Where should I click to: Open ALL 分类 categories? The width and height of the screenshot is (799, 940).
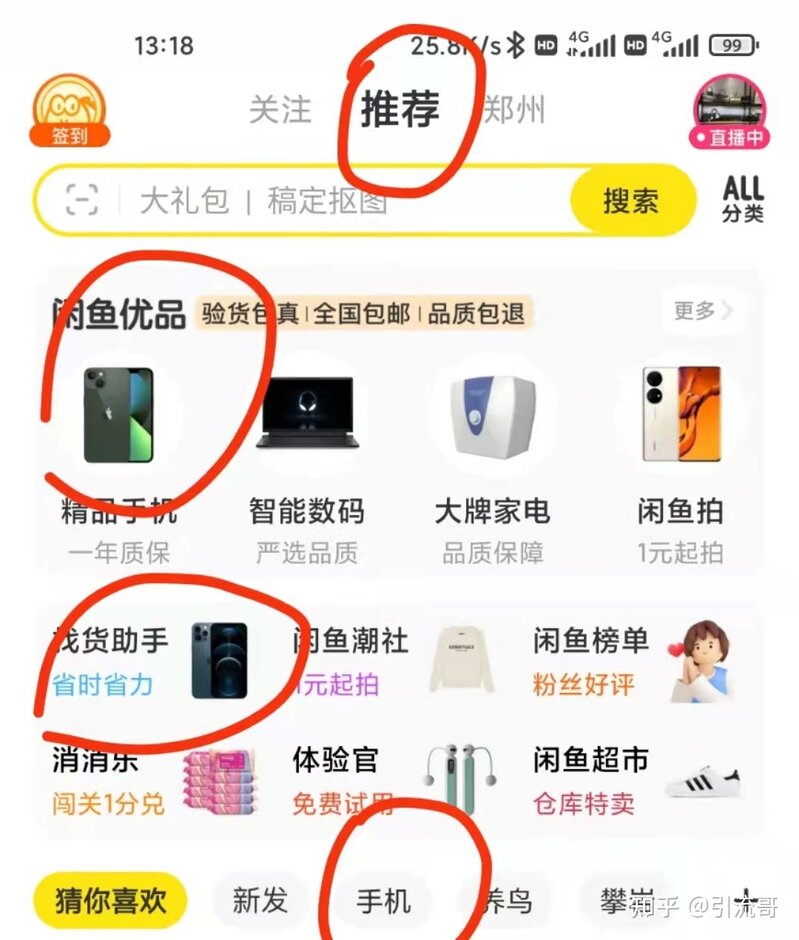[743, 199]
